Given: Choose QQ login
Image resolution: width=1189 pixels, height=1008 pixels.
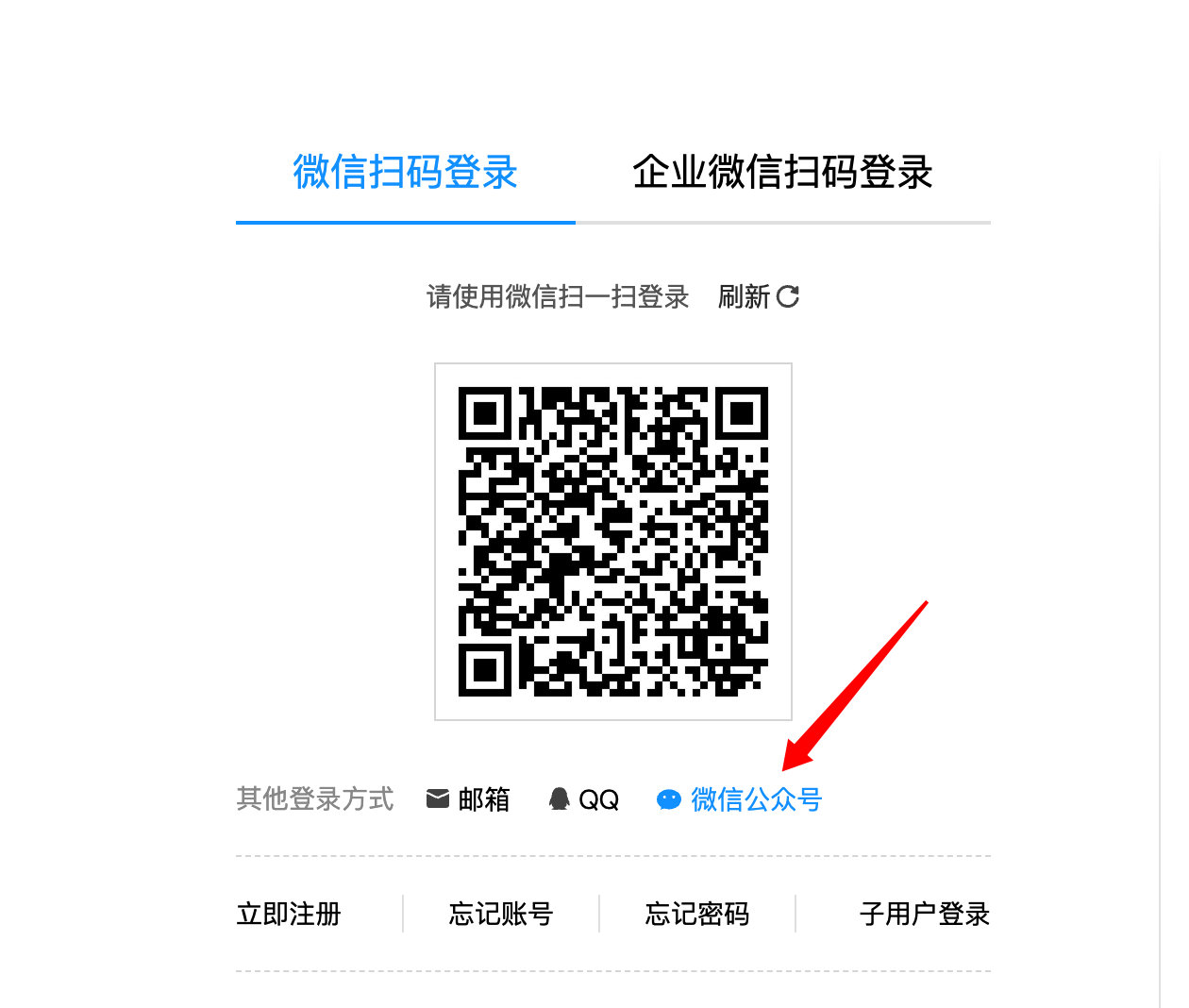Looking at the screenshot, I should pyautogui.click(x=584, y=799).
